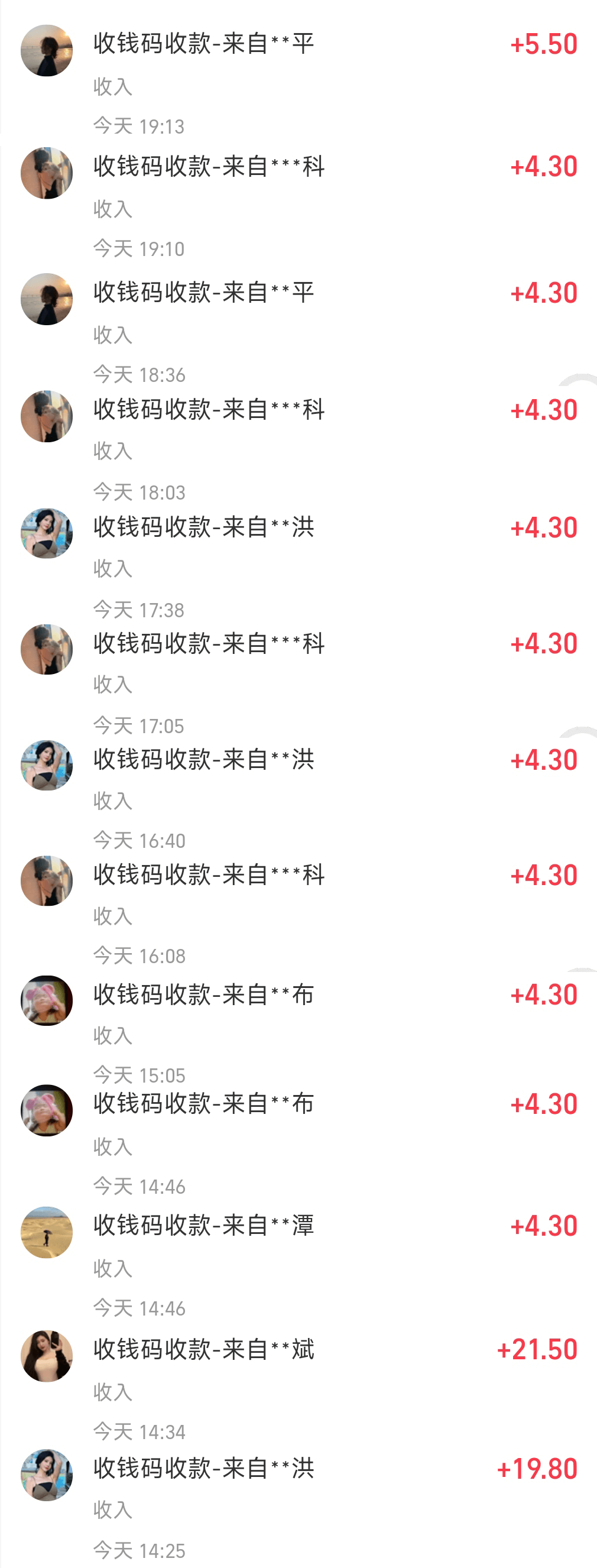View the 19:10 transaction from ***科
This screenshot has height=1568, width=597.
coord(298,204)
